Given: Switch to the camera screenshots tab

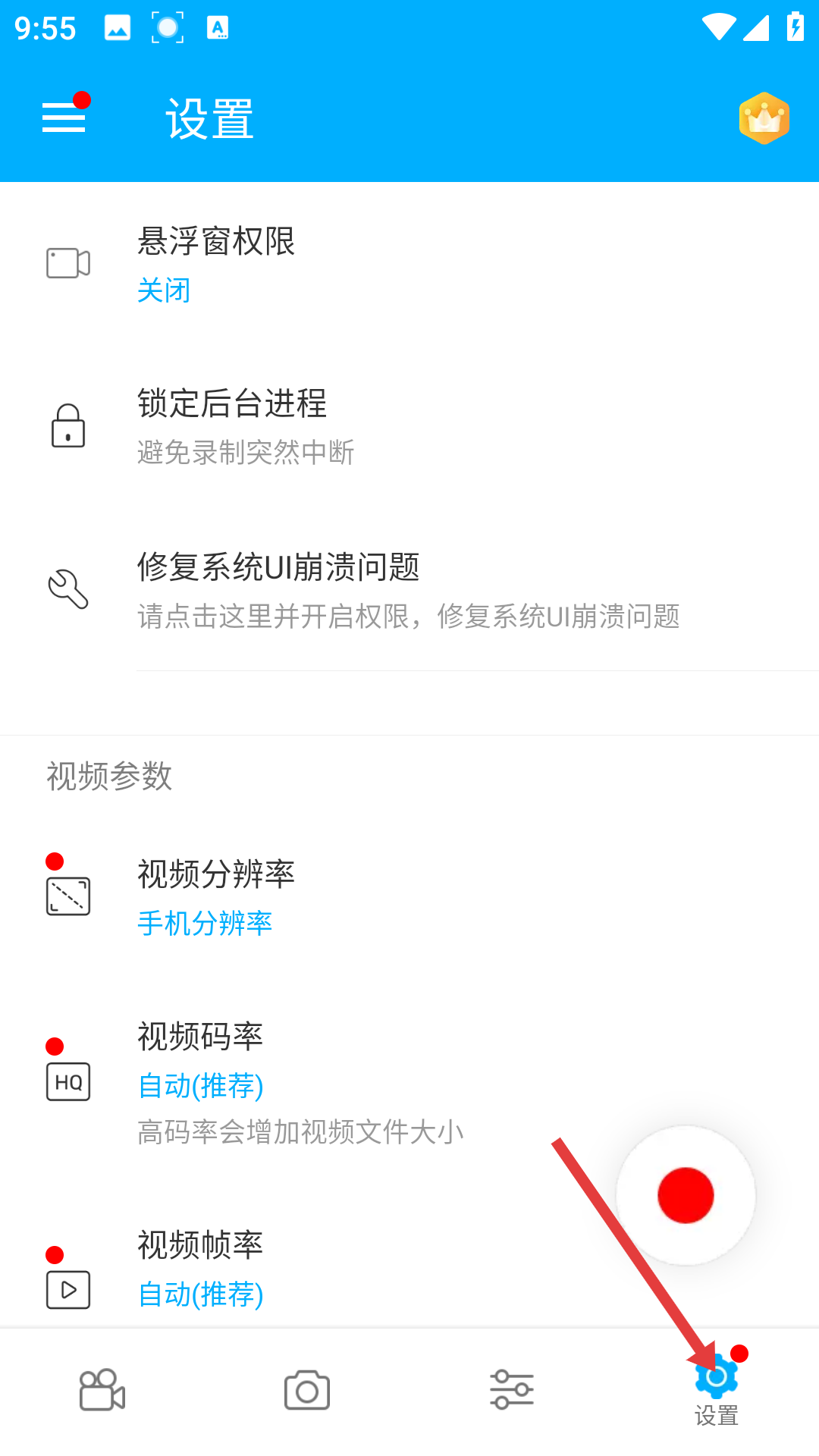Looking at the screenshot, I should click(x=307, y=1390).
